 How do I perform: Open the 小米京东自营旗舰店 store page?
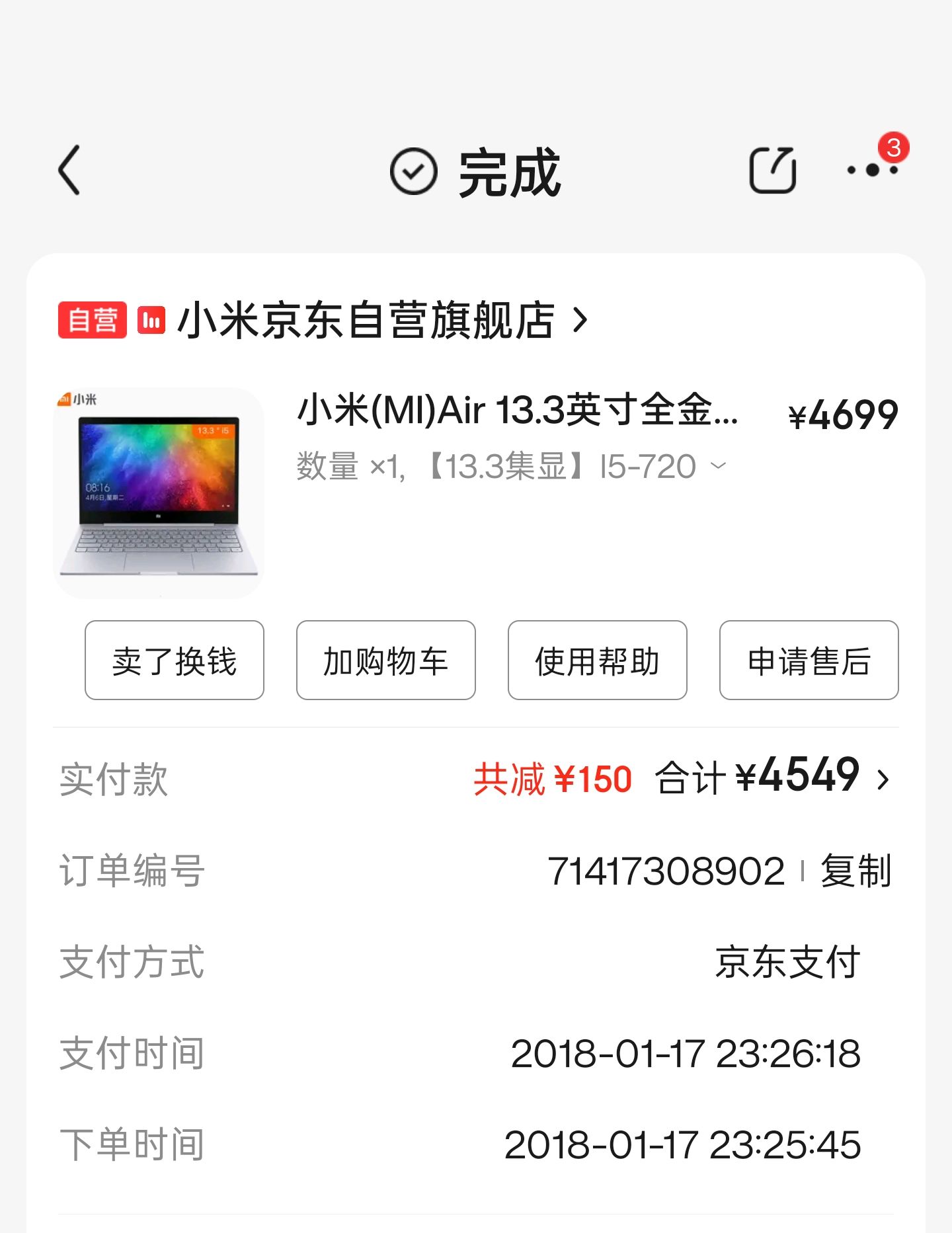(367, 321)
